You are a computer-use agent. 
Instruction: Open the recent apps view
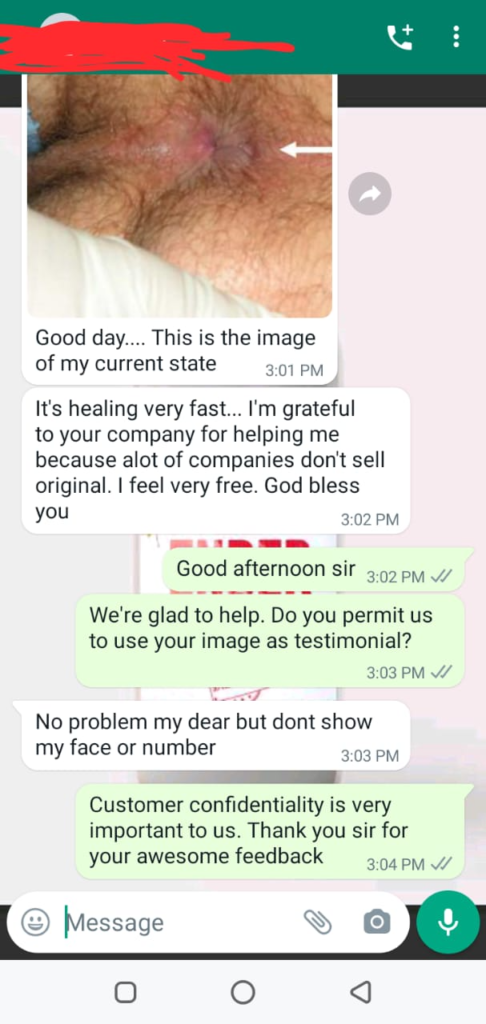(x=125, y=992)
